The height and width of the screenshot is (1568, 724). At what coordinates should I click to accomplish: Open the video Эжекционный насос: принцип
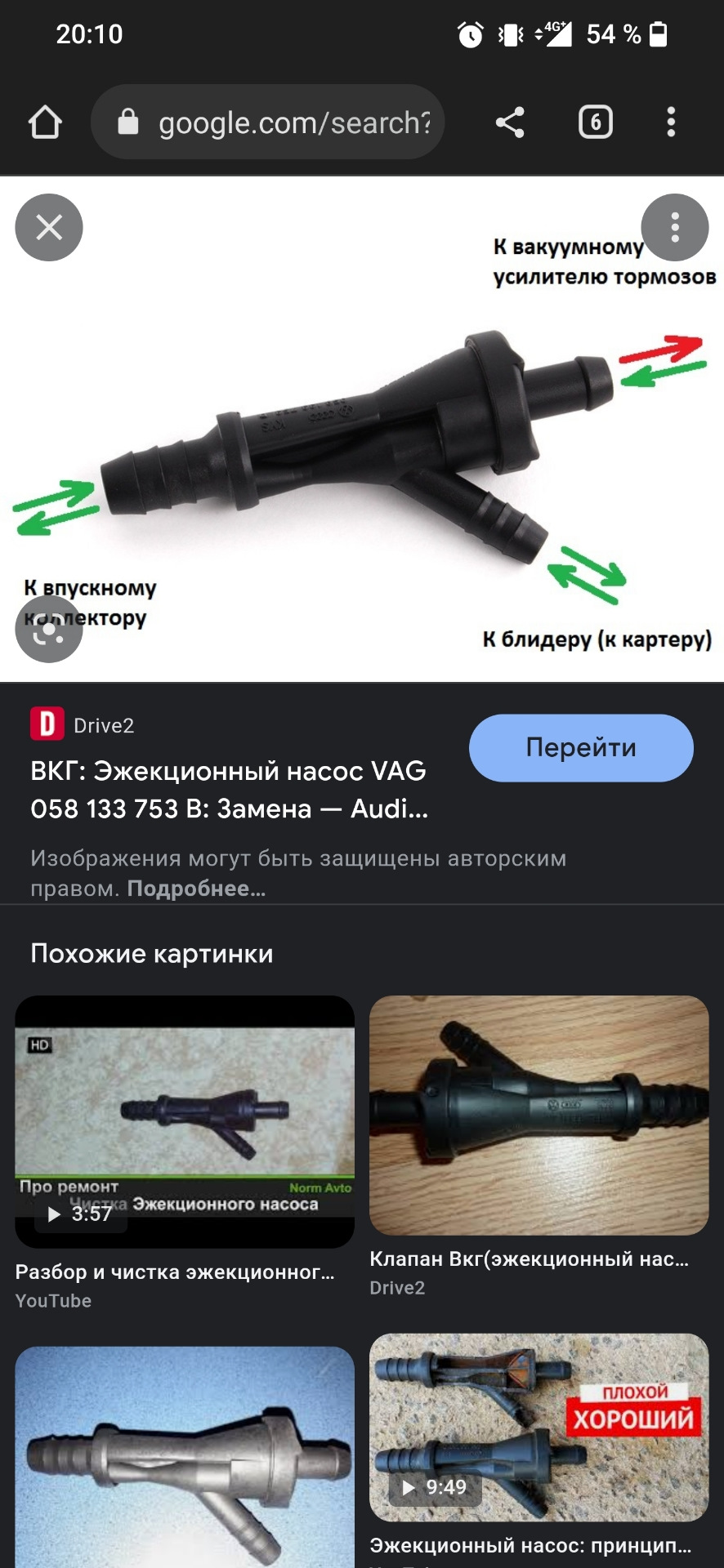click(539, 1428)
